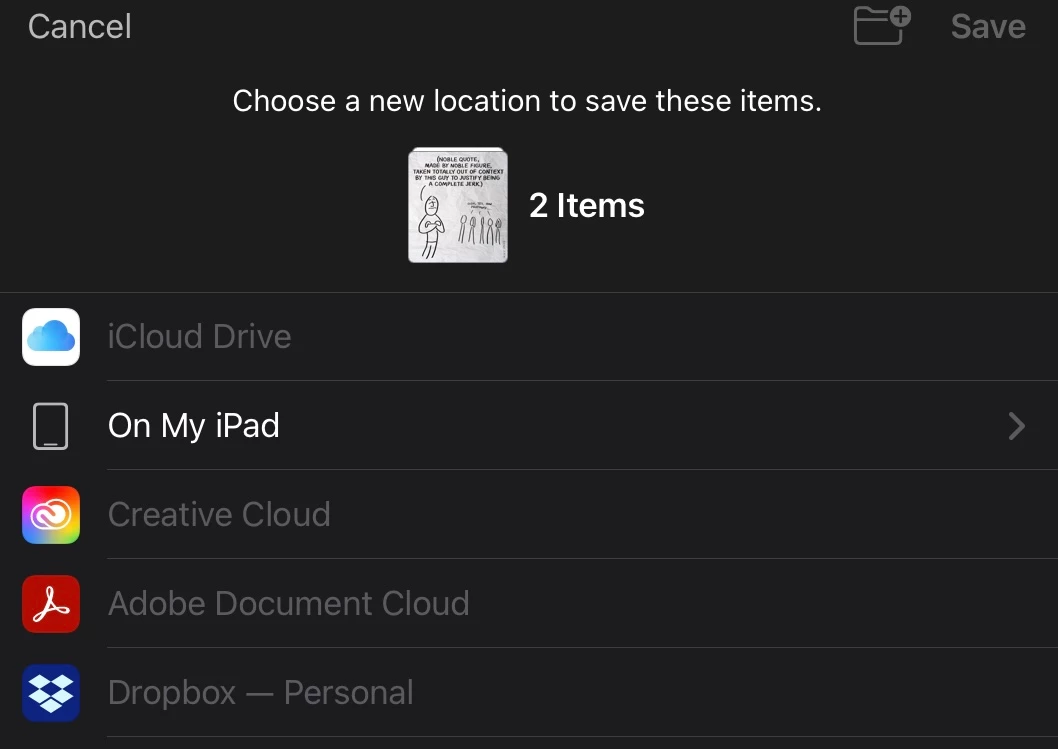Pick Dropbox — Personal location

click(x=260, y=693)
